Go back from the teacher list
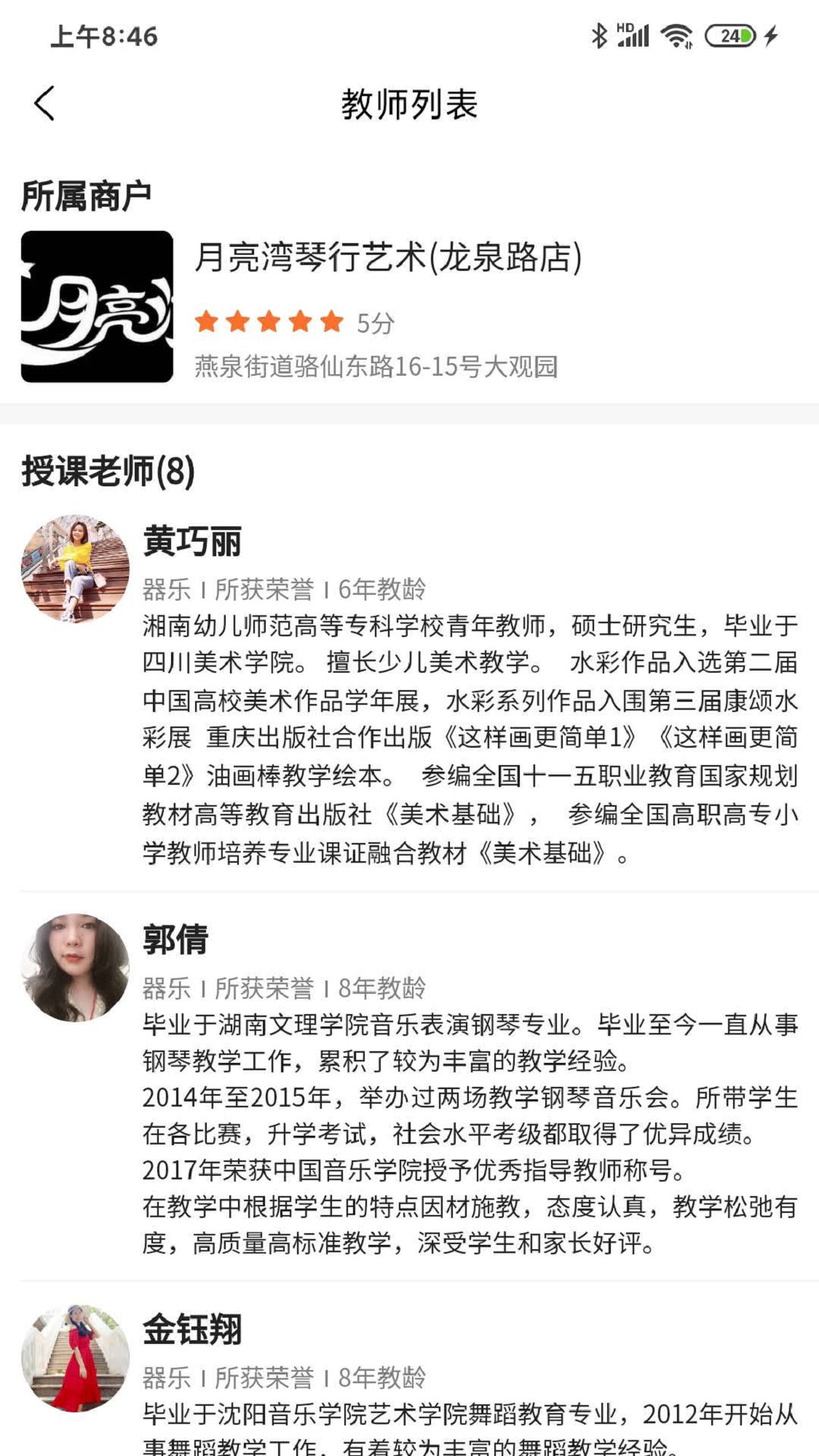Viewport: 819px width, 1456px height. point(44,103)
